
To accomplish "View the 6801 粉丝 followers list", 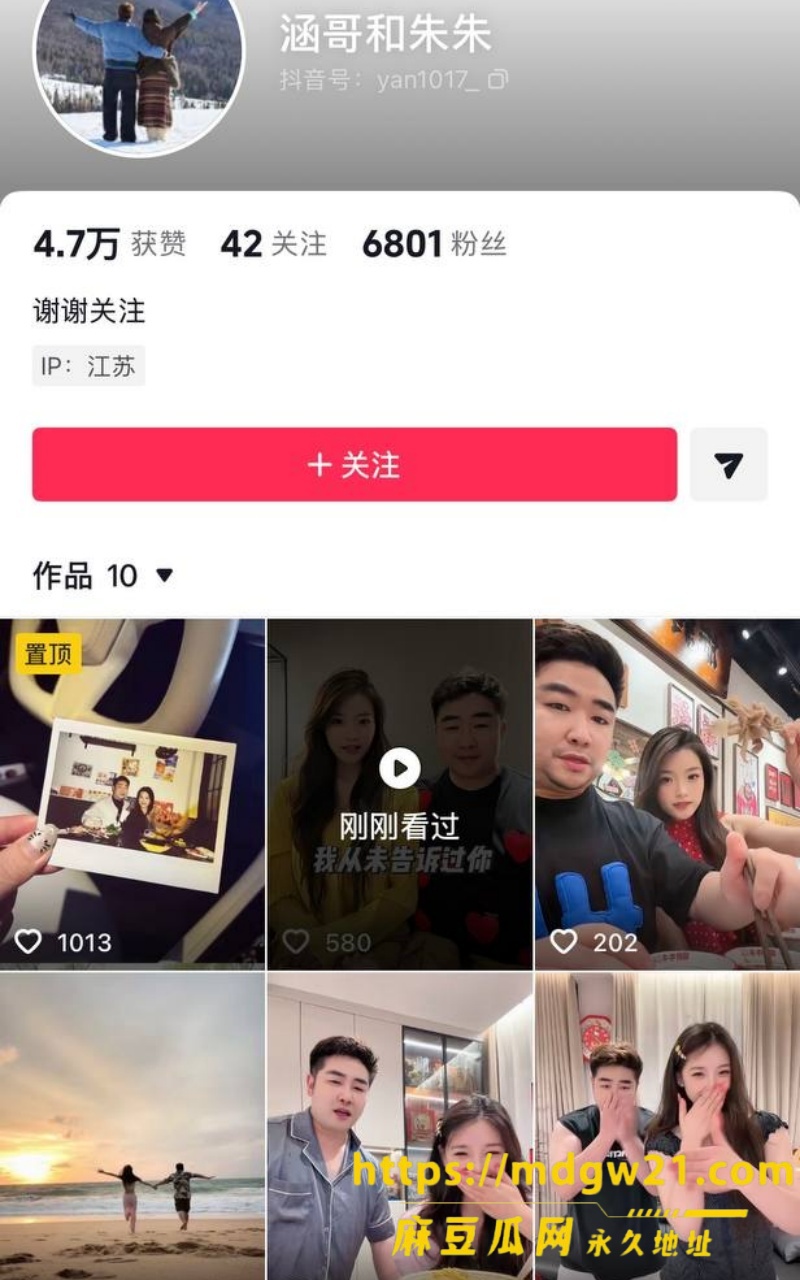I will click(434, 244).
